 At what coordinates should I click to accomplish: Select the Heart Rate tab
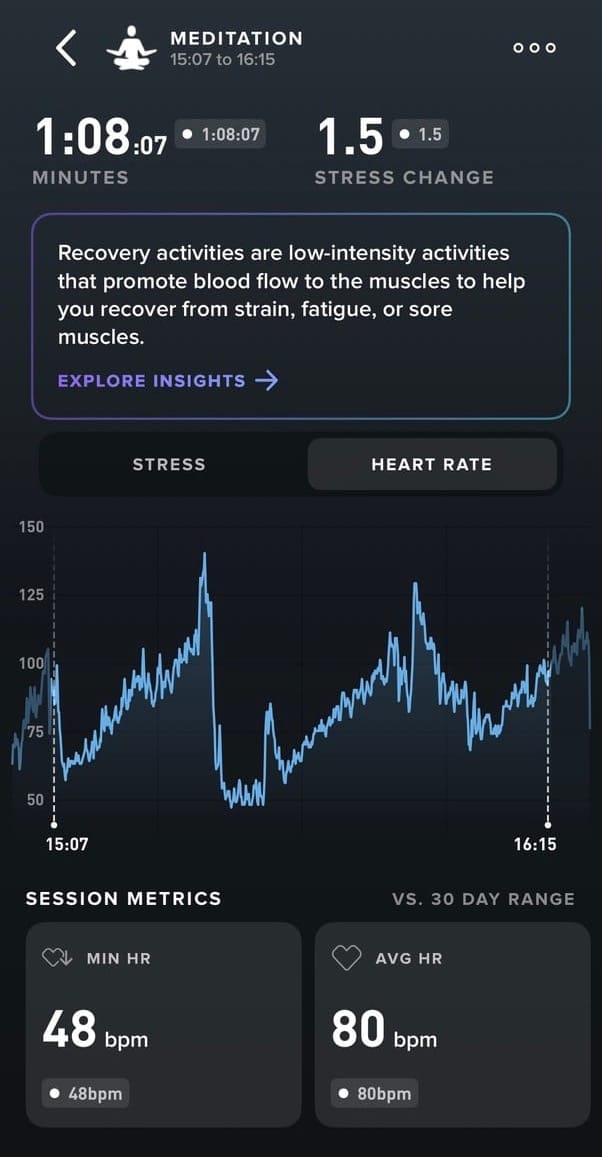431,464
